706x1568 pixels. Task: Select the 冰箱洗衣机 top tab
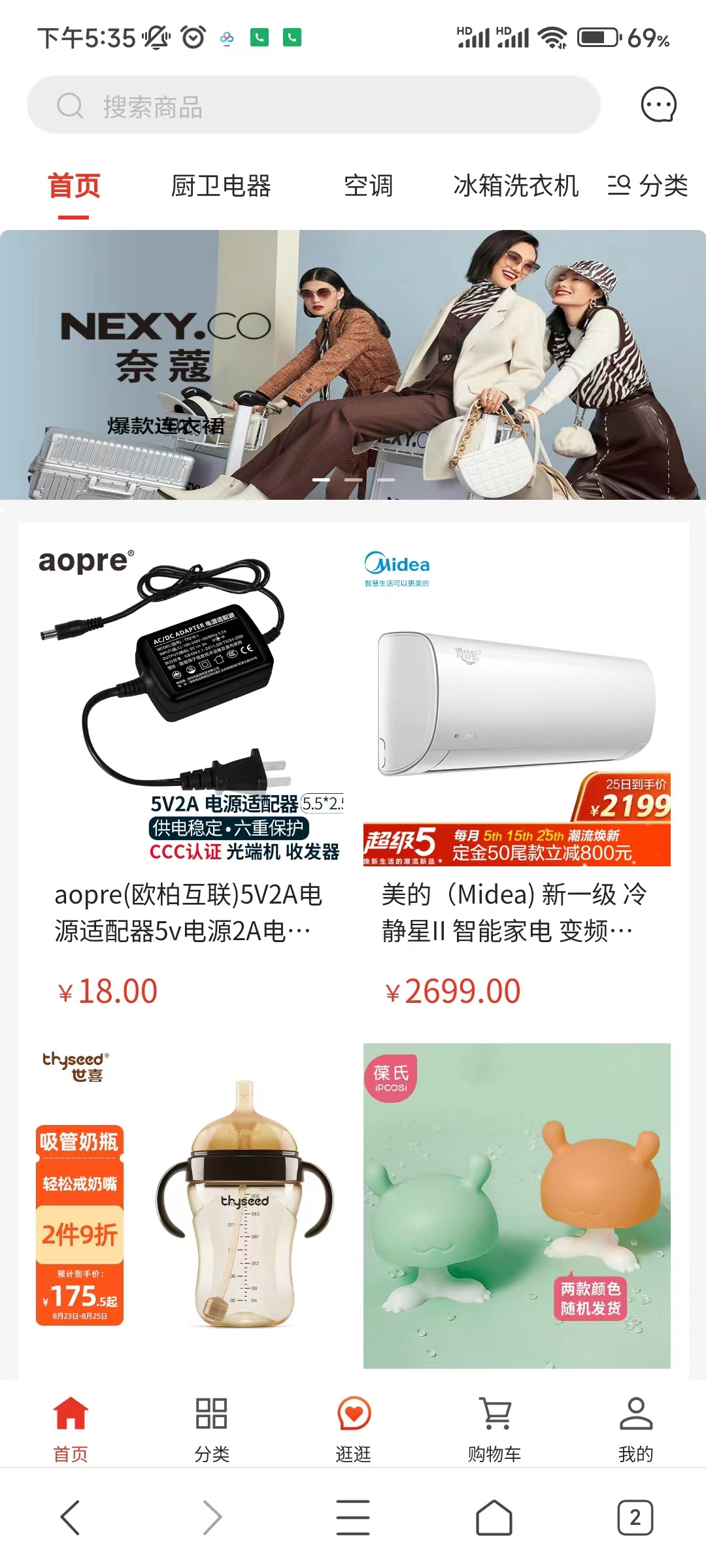coord(516,186)
